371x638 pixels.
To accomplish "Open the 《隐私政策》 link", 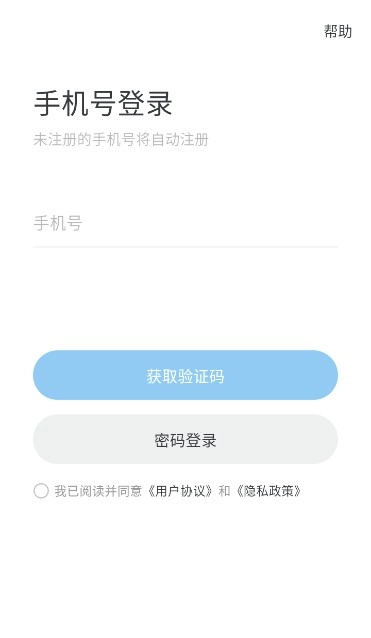I will coord(268,491).
